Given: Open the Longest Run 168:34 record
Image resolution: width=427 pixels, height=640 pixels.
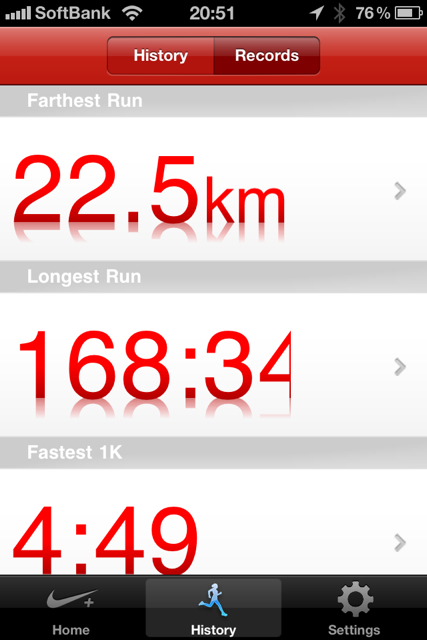Looking at the screenshot, I should coord(214,365).
